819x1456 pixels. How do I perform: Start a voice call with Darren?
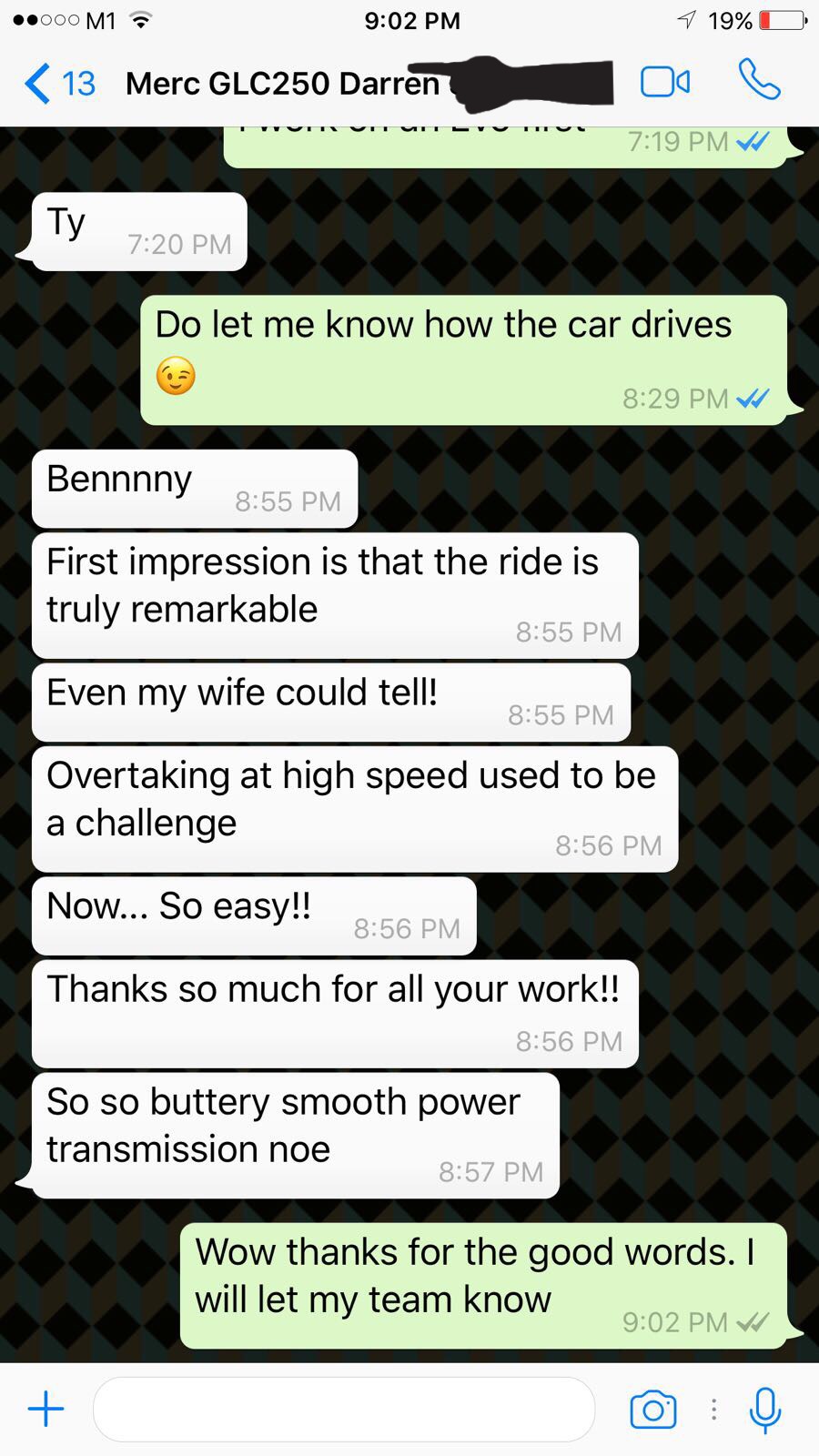coord(759,80)
